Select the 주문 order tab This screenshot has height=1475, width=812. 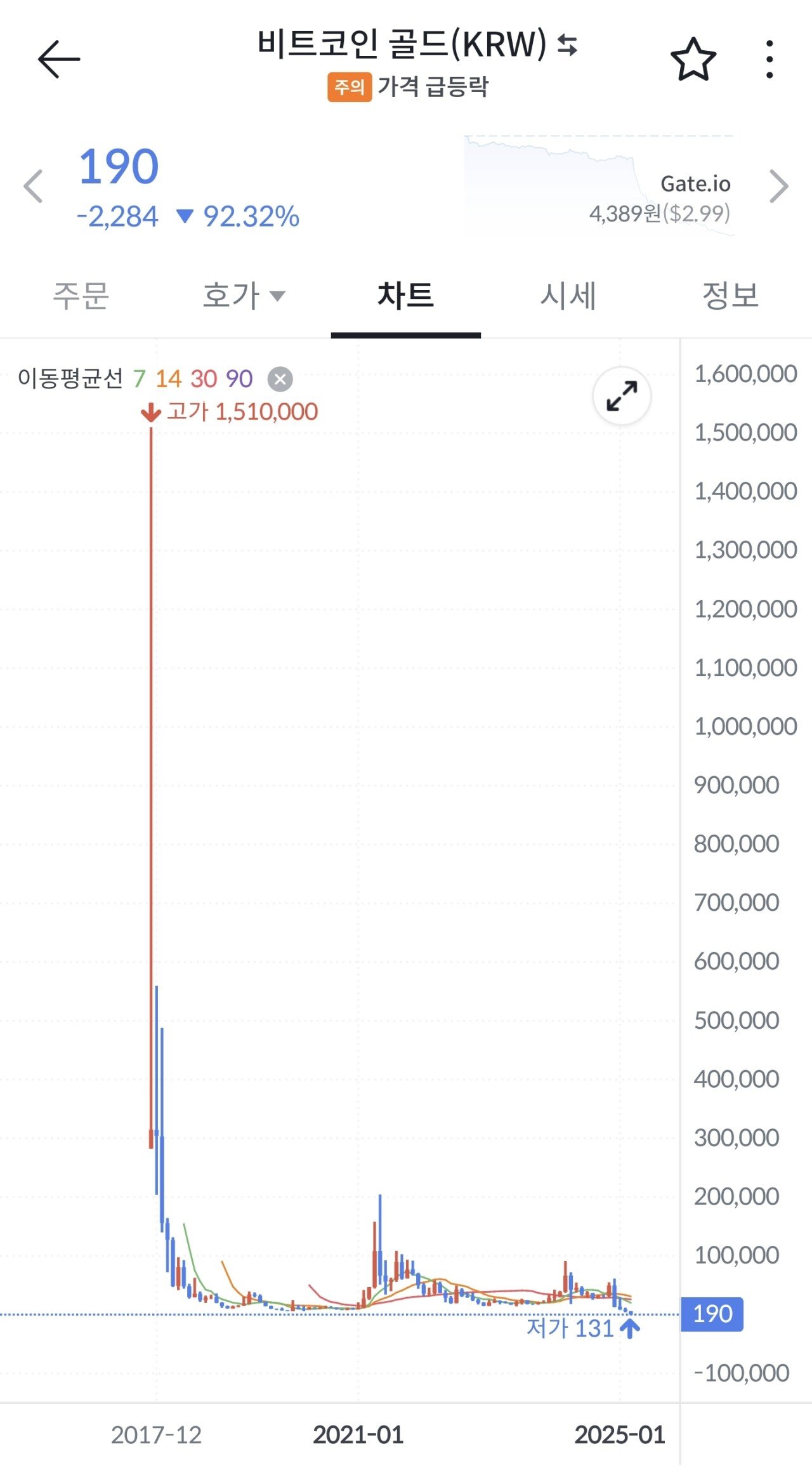[81, 295]
